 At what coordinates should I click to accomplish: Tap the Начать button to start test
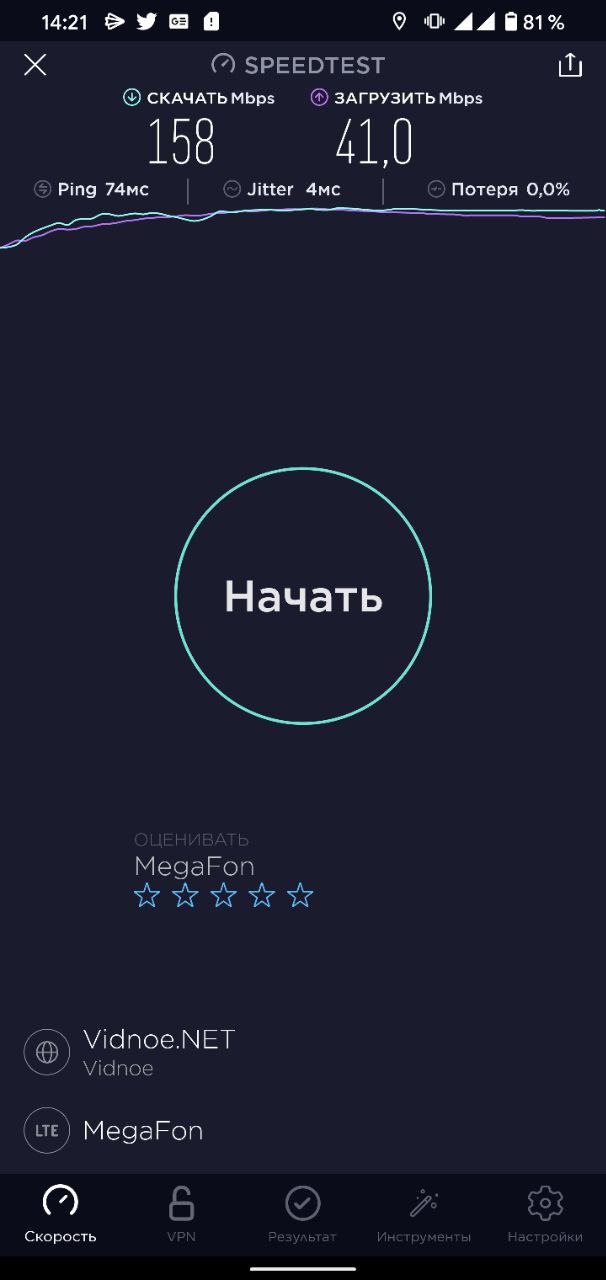tap(303, 596)
